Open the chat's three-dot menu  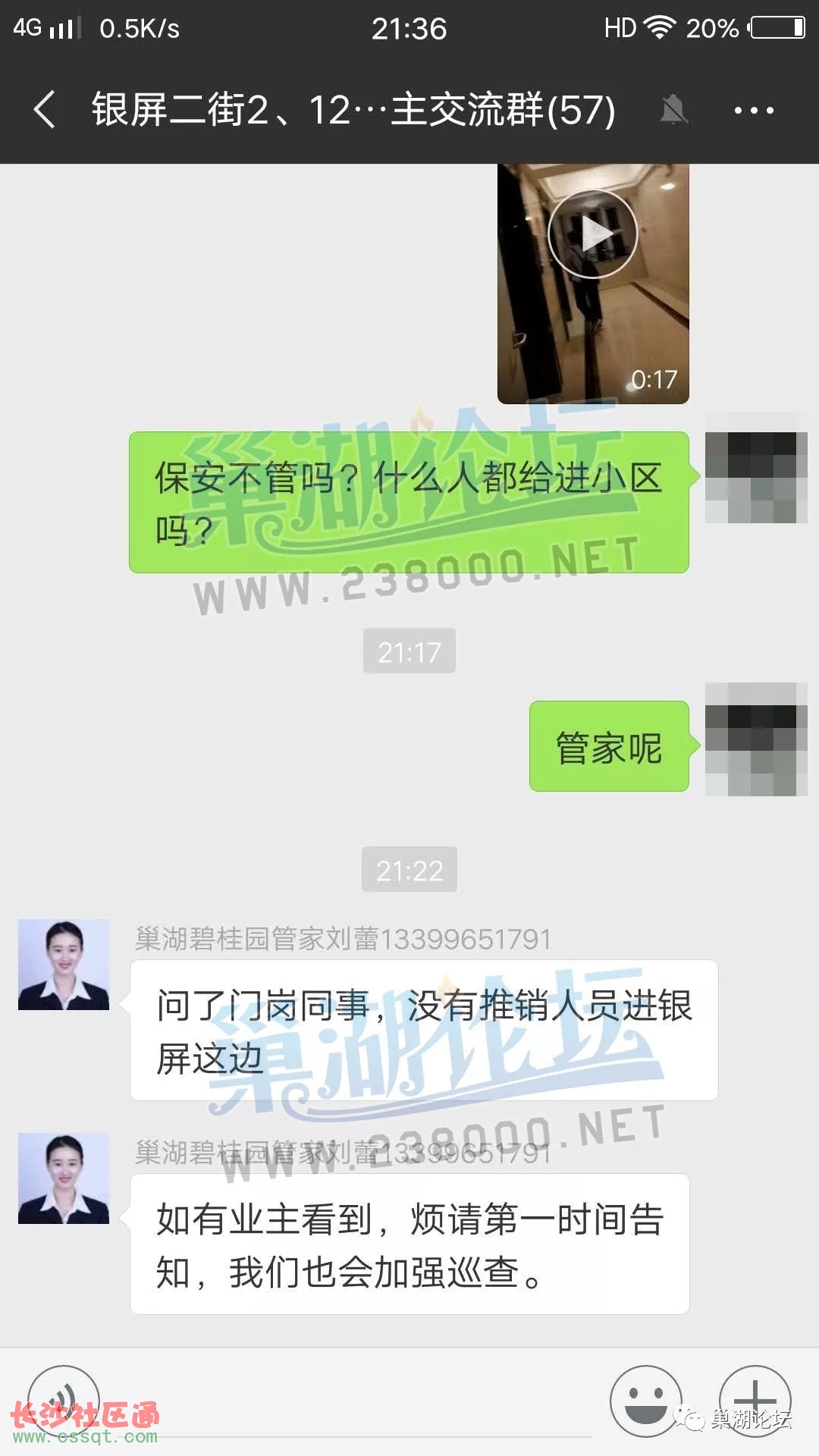(x=753, y=111)
